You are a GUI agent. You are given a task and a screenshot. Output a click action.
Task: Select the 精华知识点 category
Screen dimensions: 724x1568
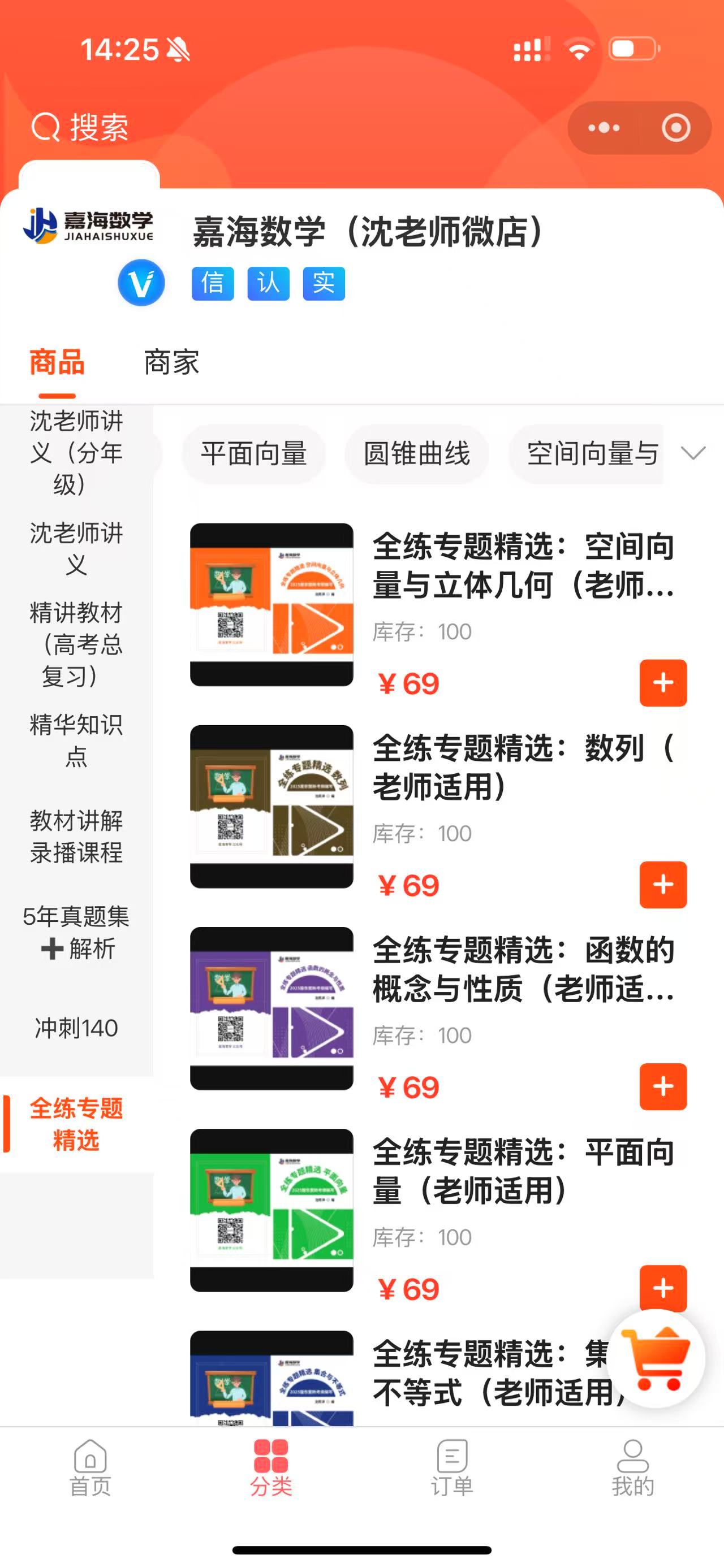pos(77,741)
